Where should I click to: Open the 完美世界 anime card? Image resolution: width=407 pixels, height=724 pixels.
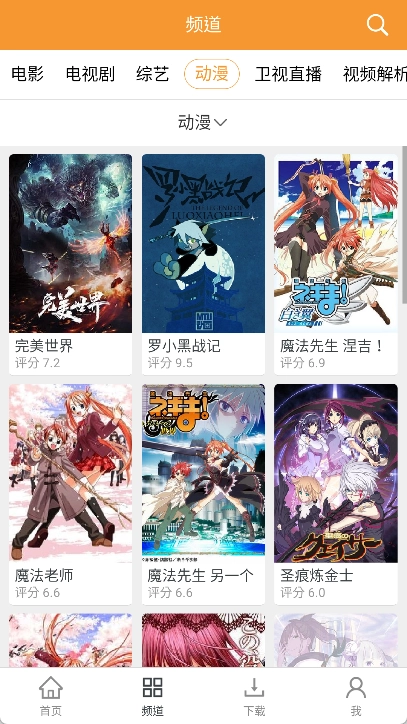[x=70, y=264]
